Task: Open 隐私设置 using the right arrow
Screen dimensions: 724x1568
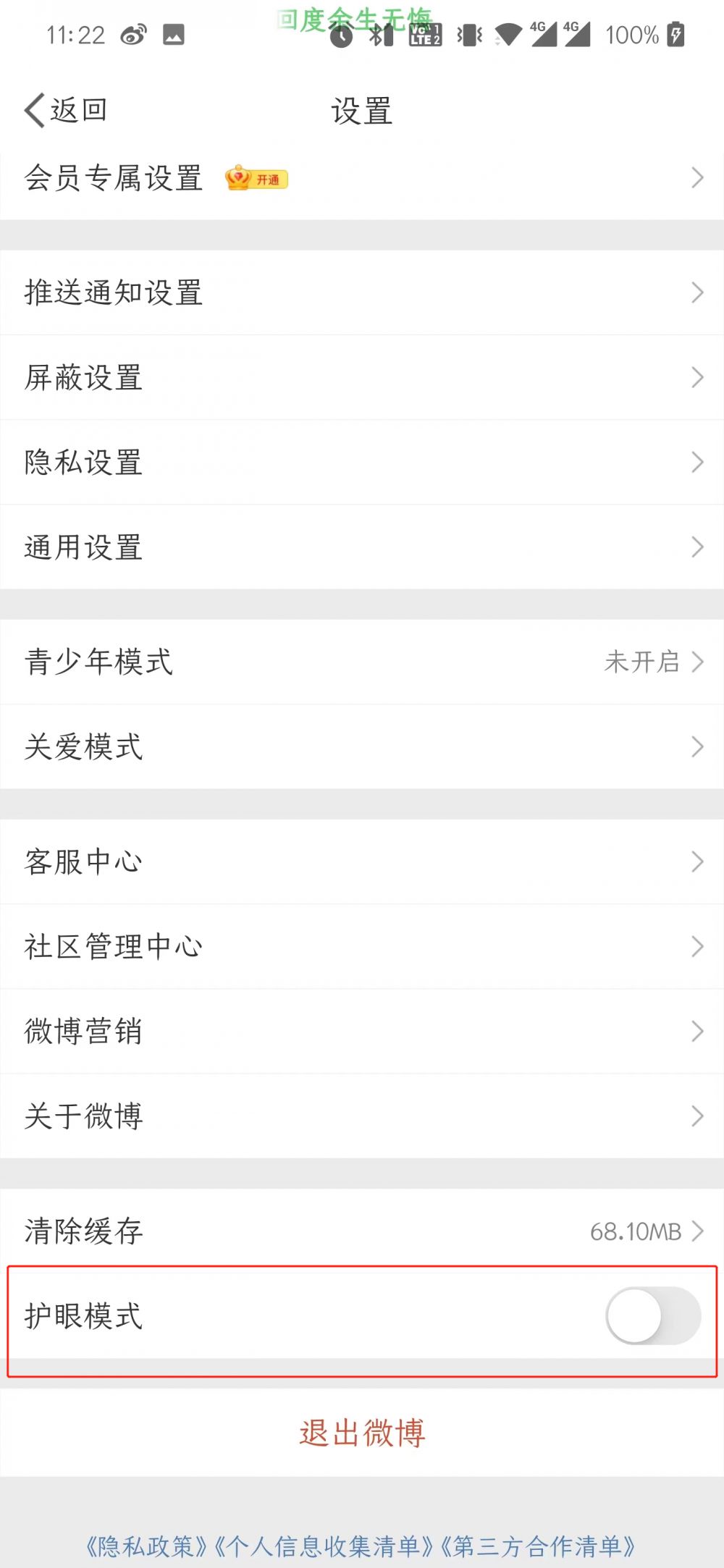Action: tap(696, 462)
